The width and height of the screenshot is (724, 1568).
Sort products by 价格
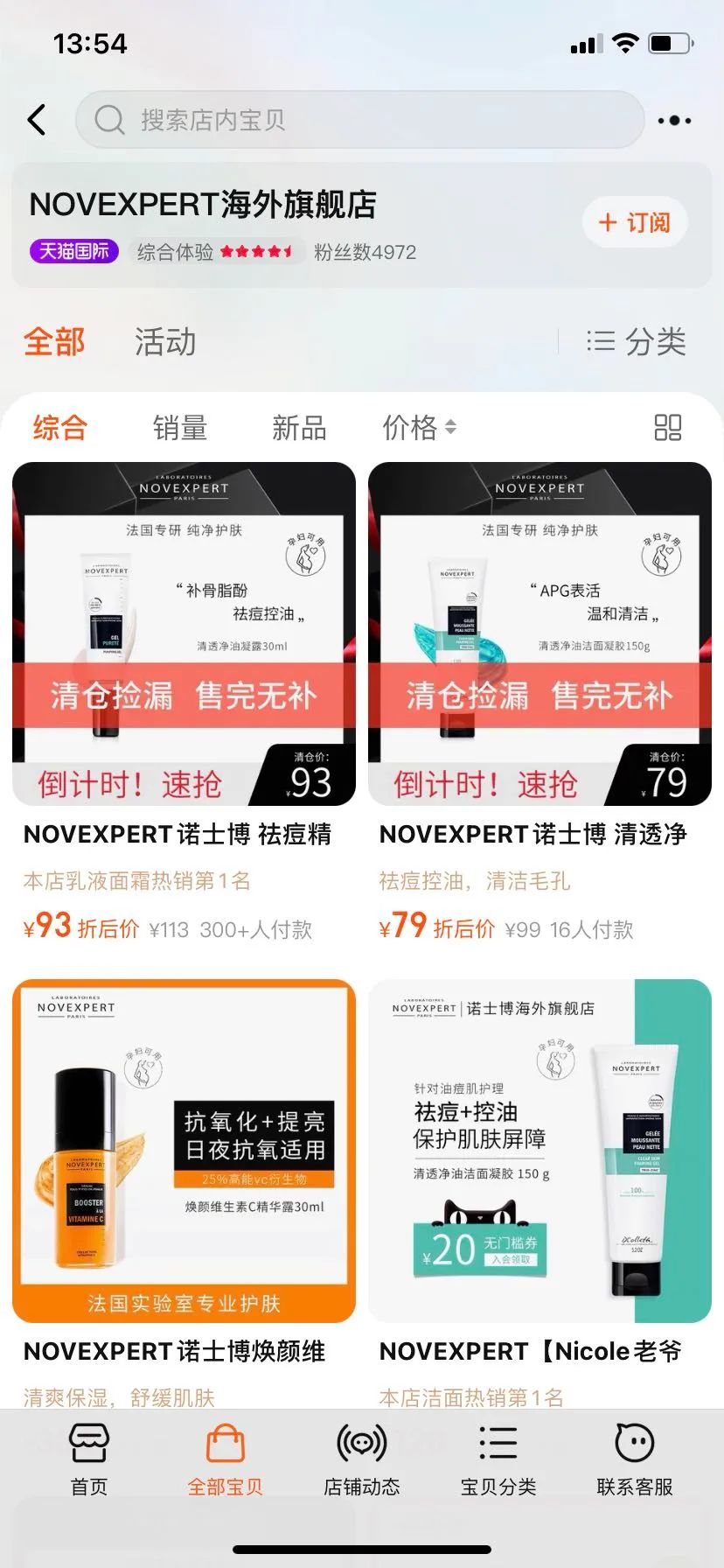[x=418, y=428]
